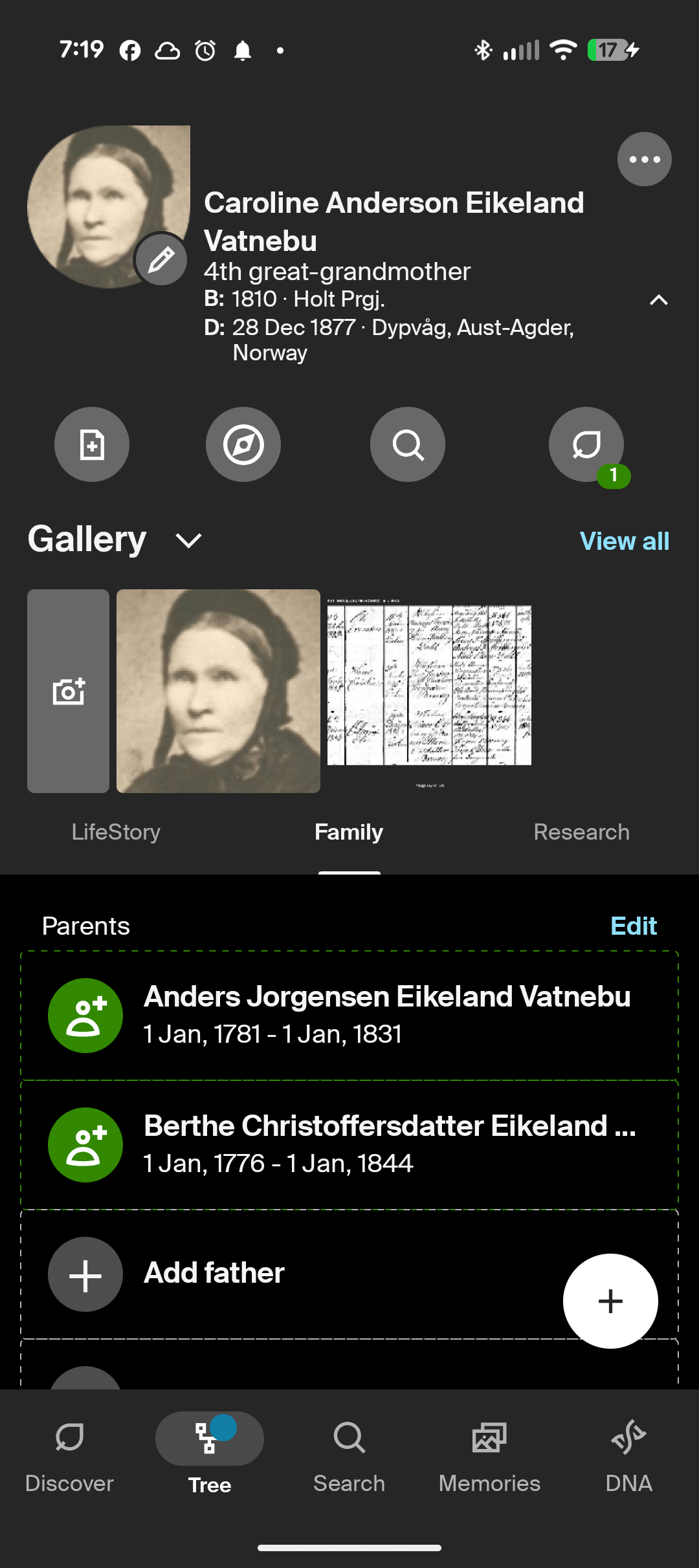Add Berthe Christoffersdatter Eikeland as parent
This screenshot has height=1568, width=699.
(x=85, y=1145)
